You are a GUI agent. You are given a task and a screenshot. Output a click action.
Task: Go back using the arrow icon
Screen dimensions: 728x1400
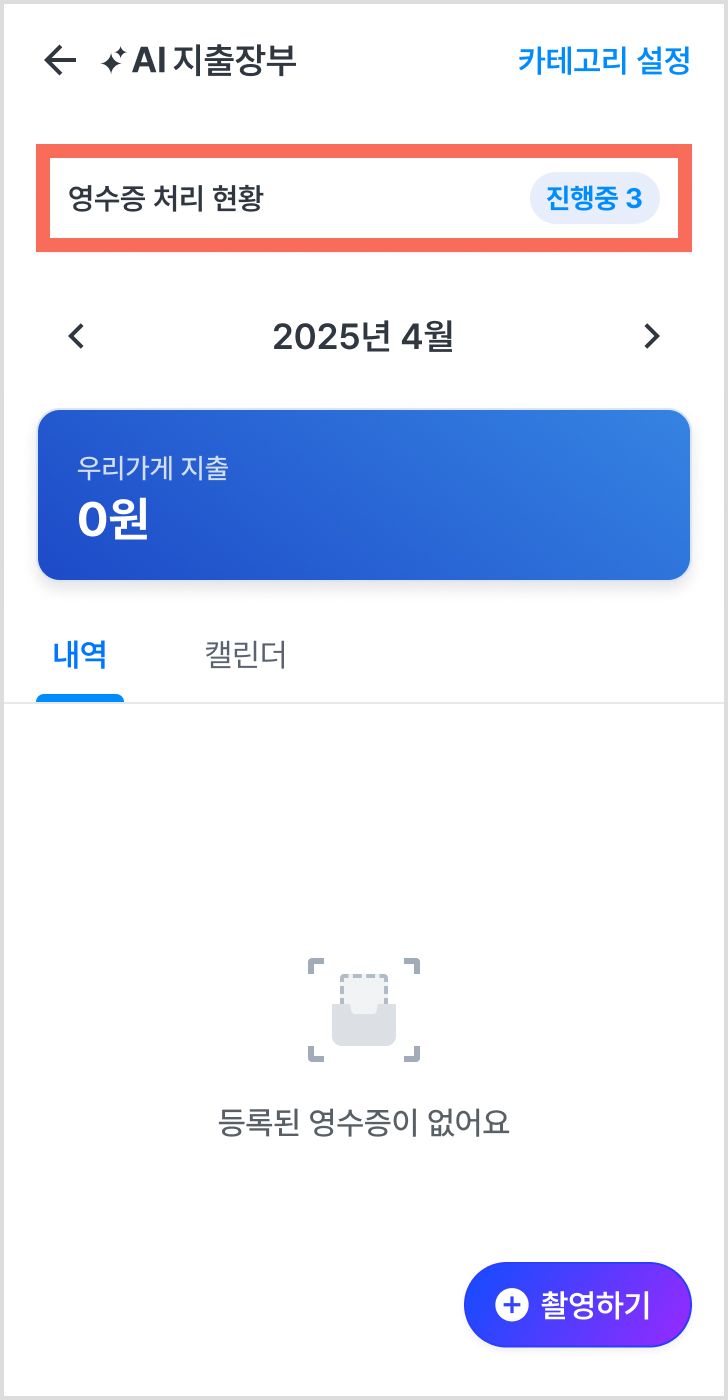click(x=60, y=61)
